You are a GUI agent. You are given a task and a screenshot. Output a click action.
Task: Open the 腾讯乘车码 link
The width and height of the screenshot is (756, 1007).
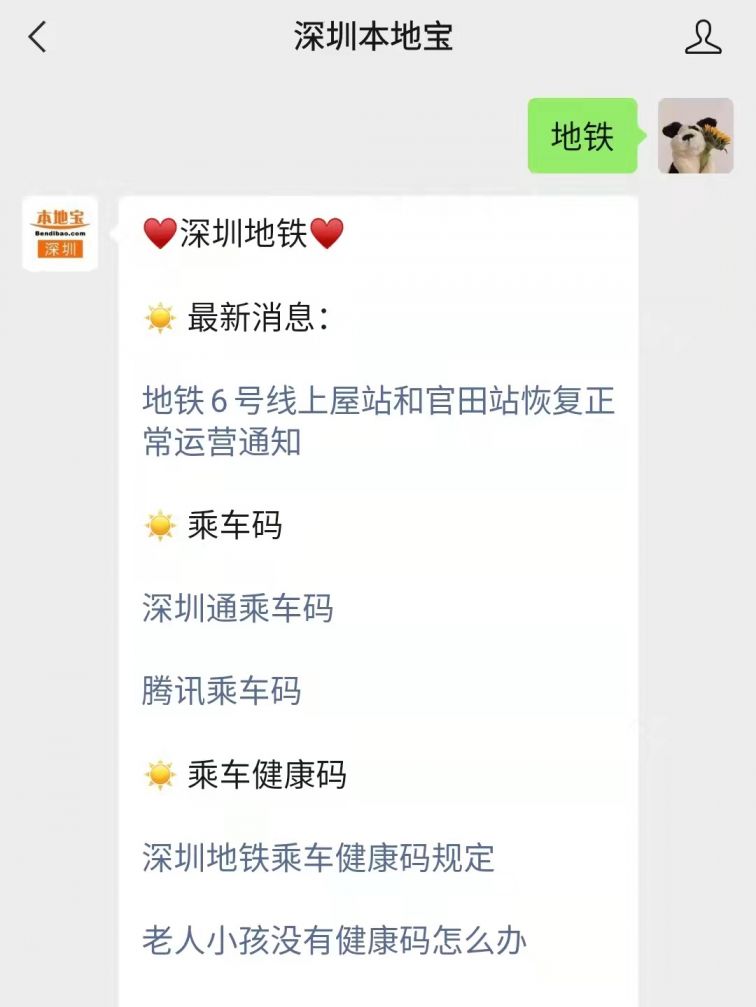click(221, 691)
